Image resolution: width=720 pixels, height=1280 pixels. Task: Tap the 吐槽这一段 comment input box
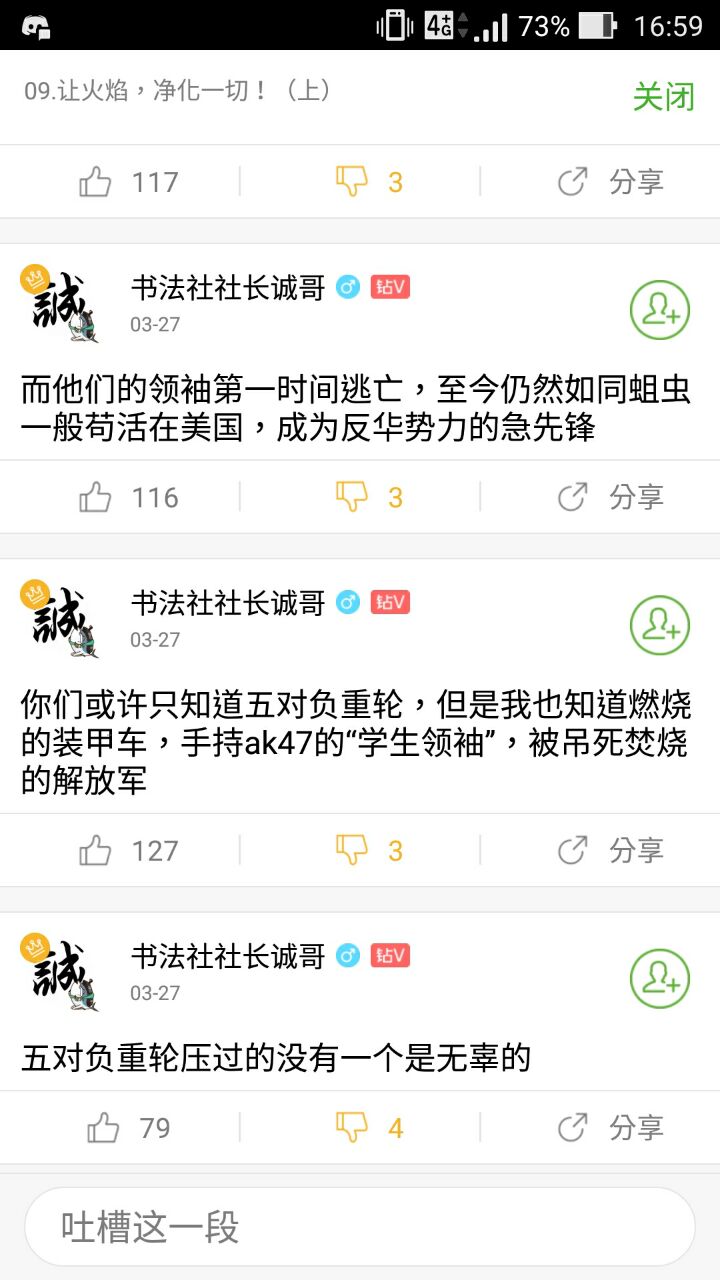click(360, 1227)
